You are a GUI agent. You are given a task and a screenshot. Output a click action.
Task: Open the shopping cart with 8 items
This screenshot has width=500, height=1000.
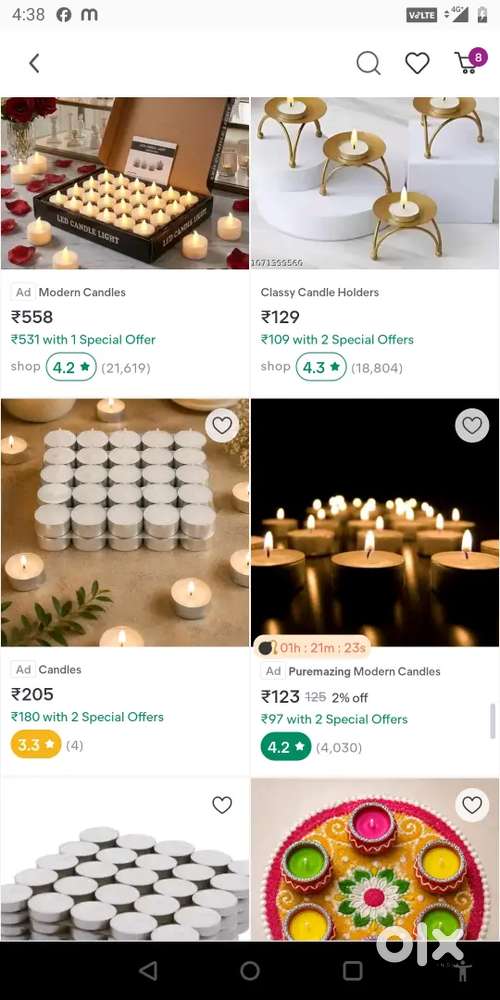pos(470,61)
